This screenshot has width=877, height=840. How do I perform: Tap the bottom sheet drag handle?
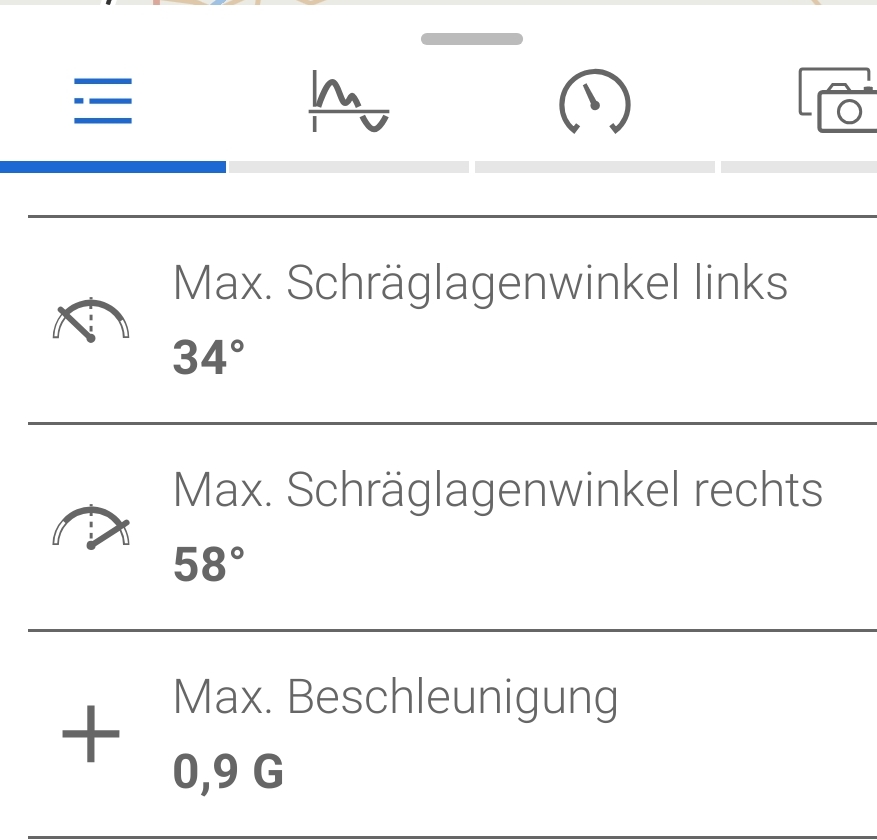tap(472, 39)
